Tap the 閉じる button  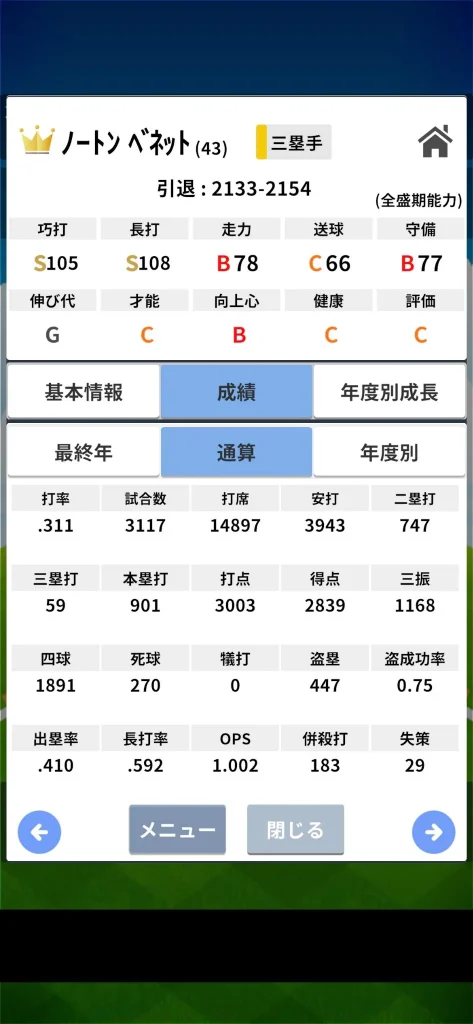(295, 830)
